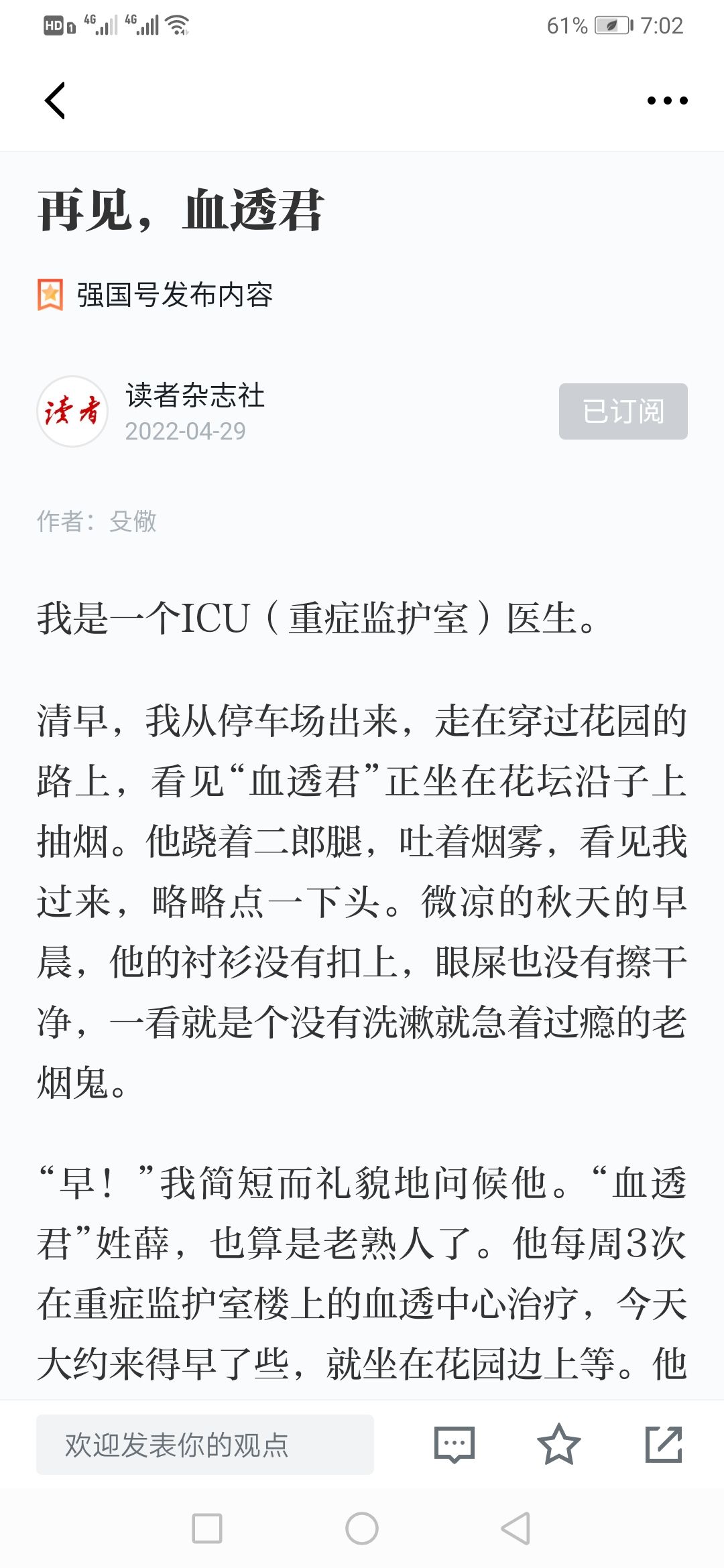Image resolution: width=724 pixels, height=1568 pixels.
Task: Share the article via share icon
Action: pyautogui.click(x=664, y=1444)
